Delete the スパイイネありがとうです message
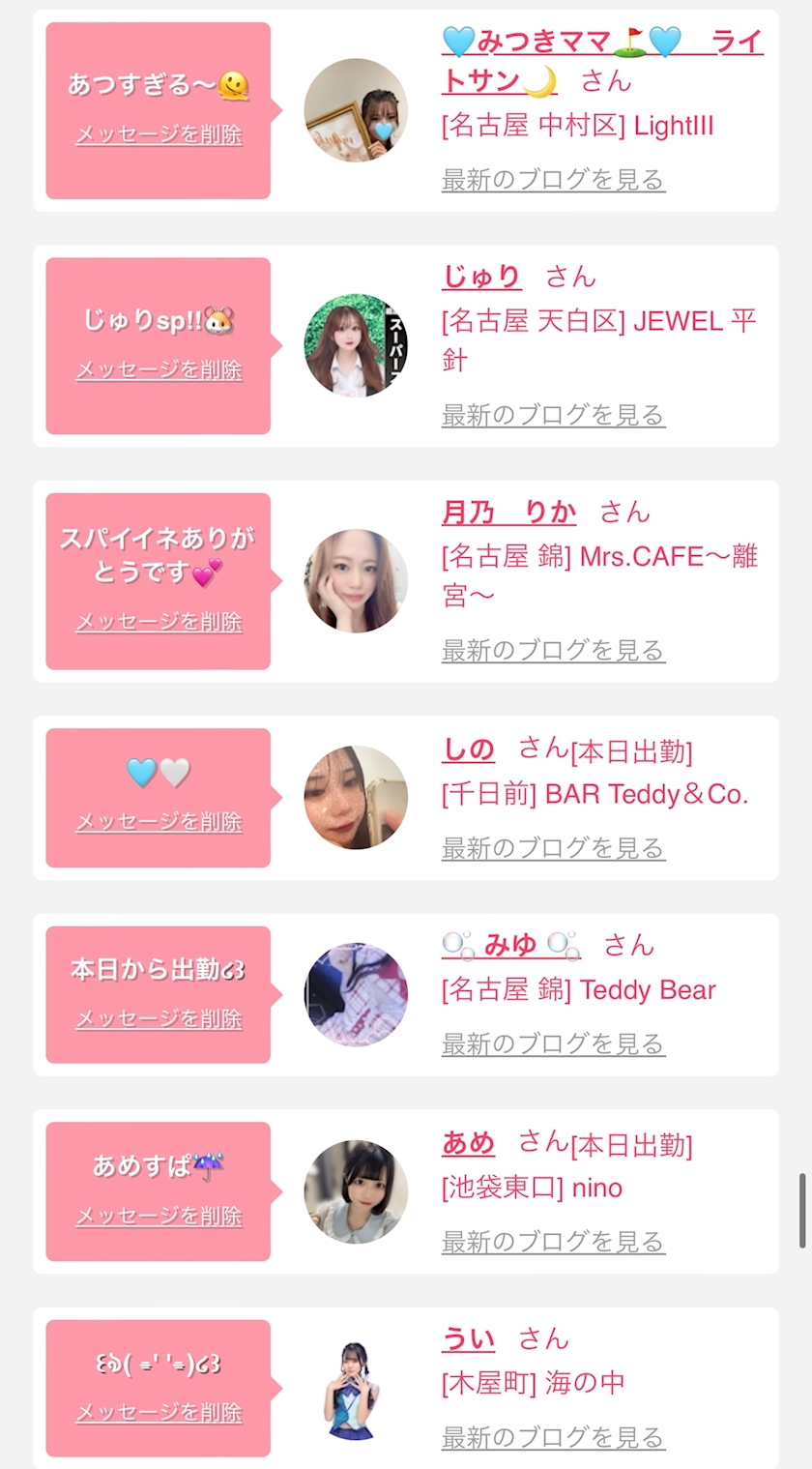 pyautogui.click(x=159, y=621)
